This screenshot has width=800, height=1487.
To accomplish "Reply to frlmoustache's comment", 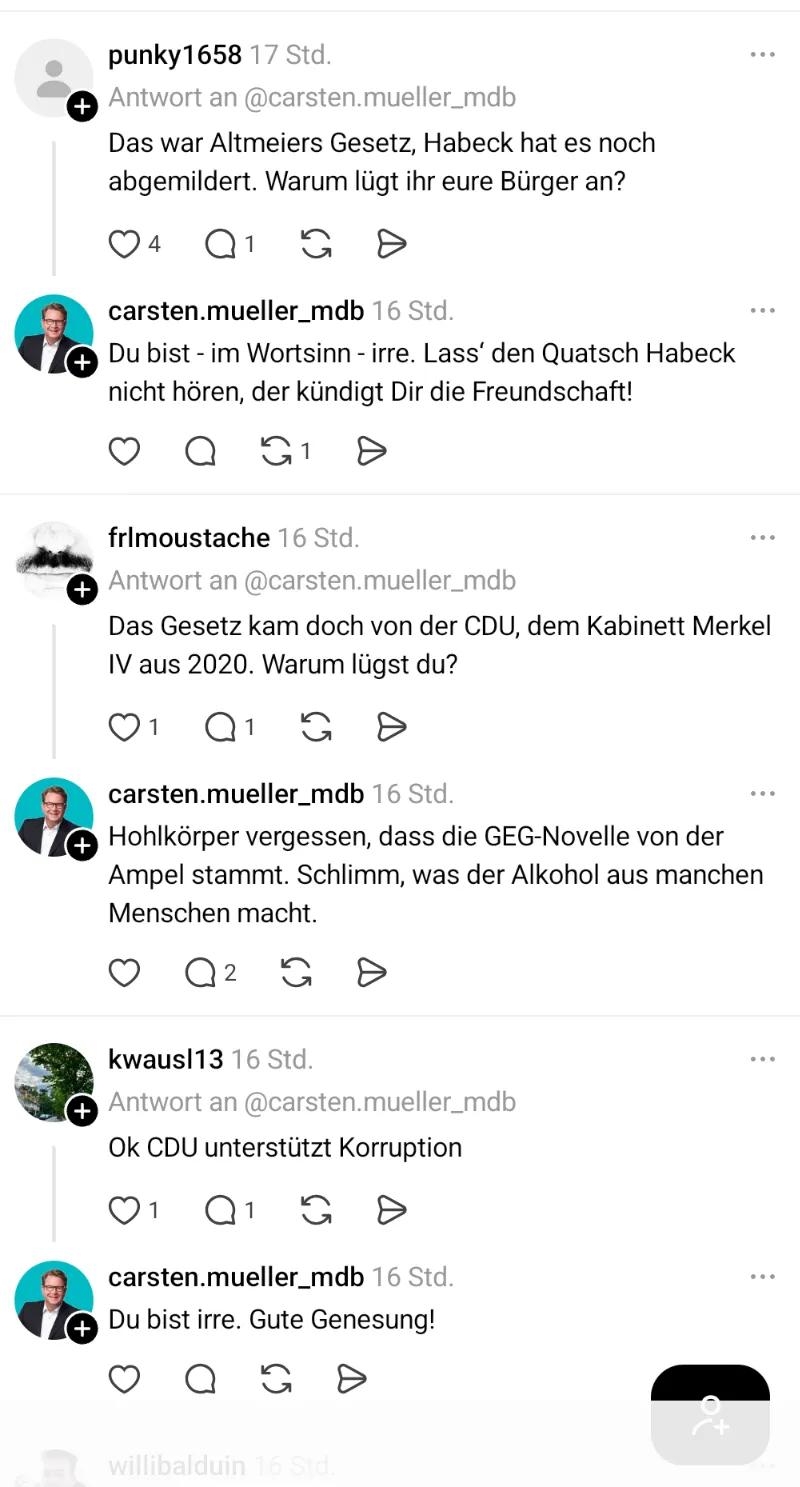I will tap(221, 727).
